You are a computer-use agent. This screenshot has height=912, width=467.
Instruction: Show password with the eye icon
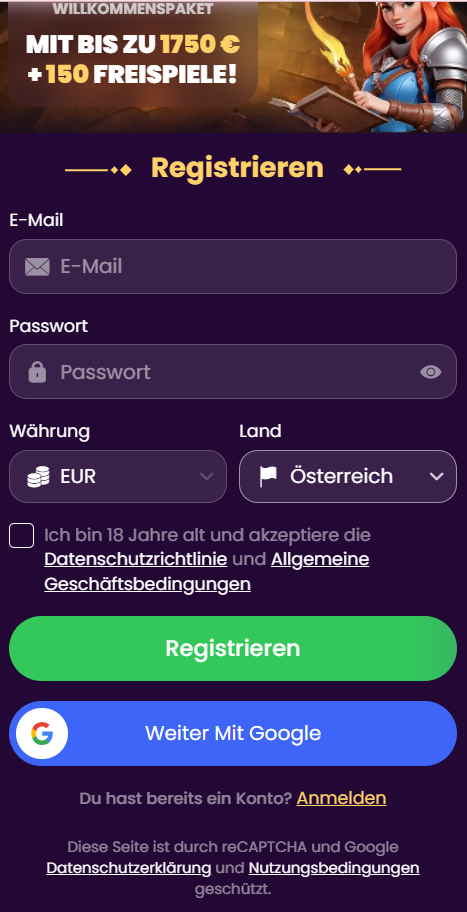pos(431,372)
